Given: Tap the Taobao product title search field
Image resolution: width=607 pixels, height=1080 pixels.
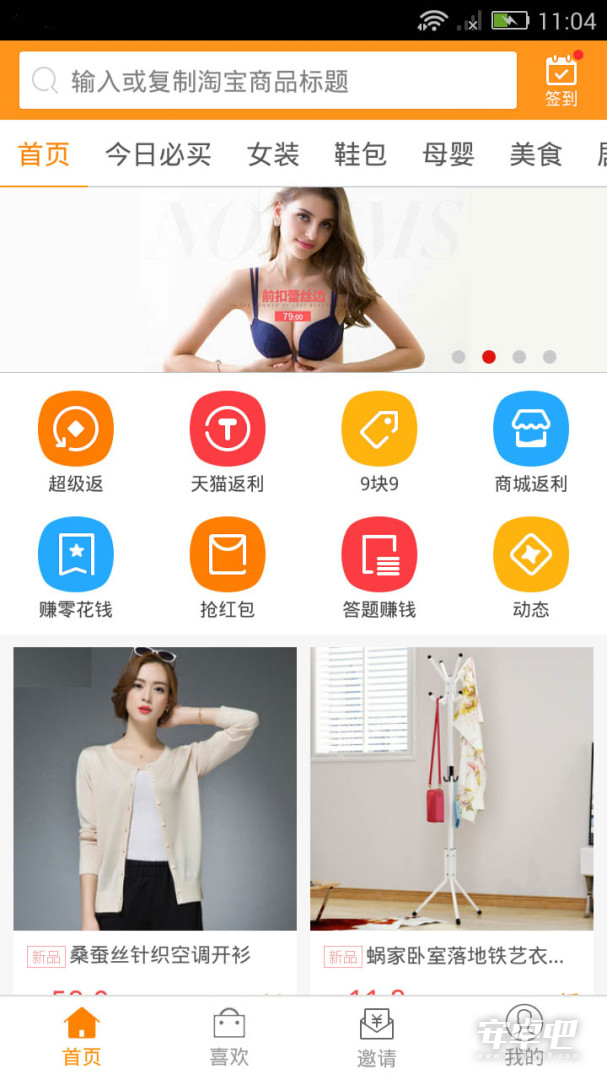Looking at the screenshot, I should [x=268, y=81].
